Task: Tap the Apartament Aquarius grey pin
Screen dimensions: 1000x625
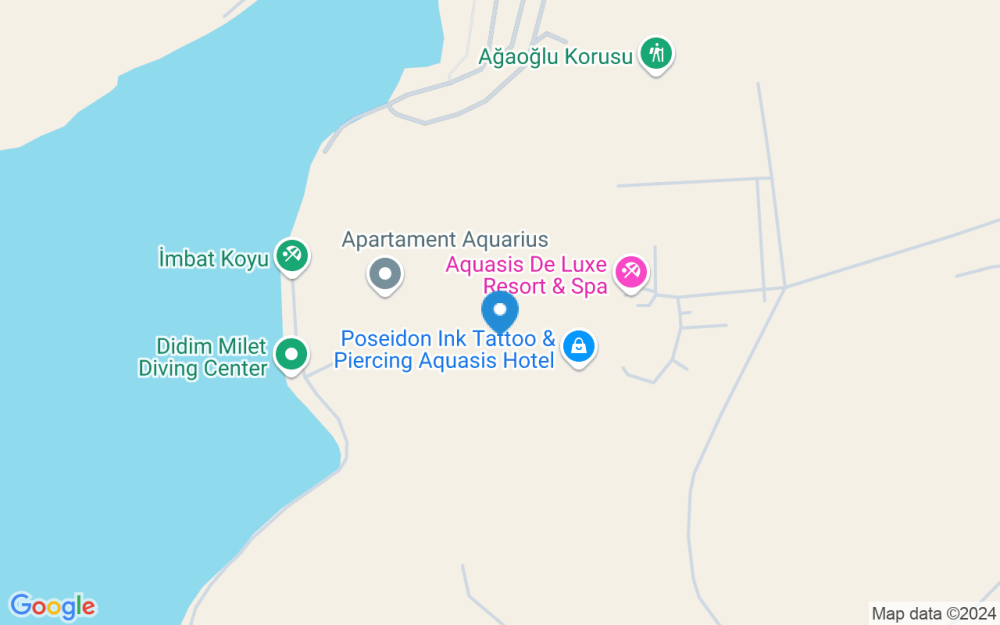Action: [x=385, y=273]
